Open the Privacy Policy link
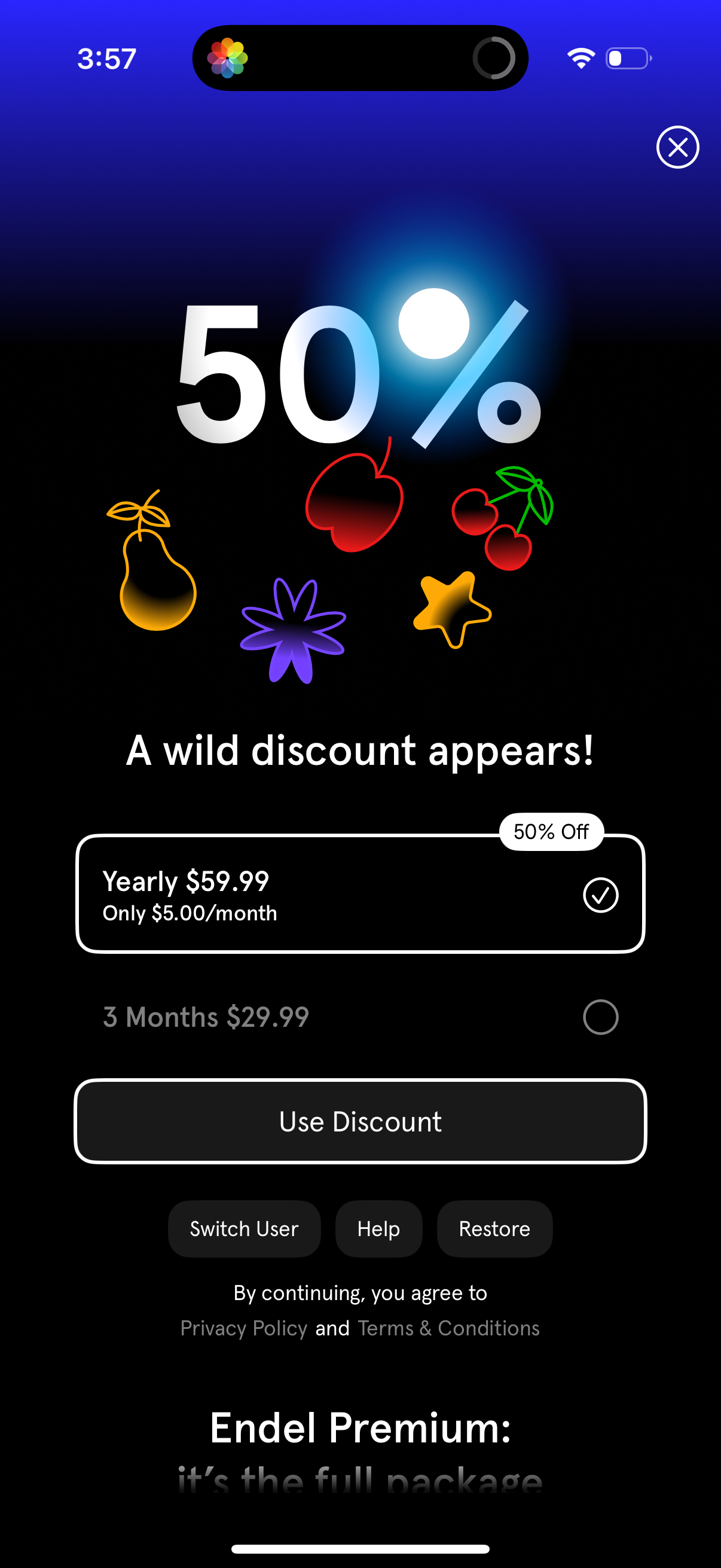721x1568 pixels. click(243, 1328)
